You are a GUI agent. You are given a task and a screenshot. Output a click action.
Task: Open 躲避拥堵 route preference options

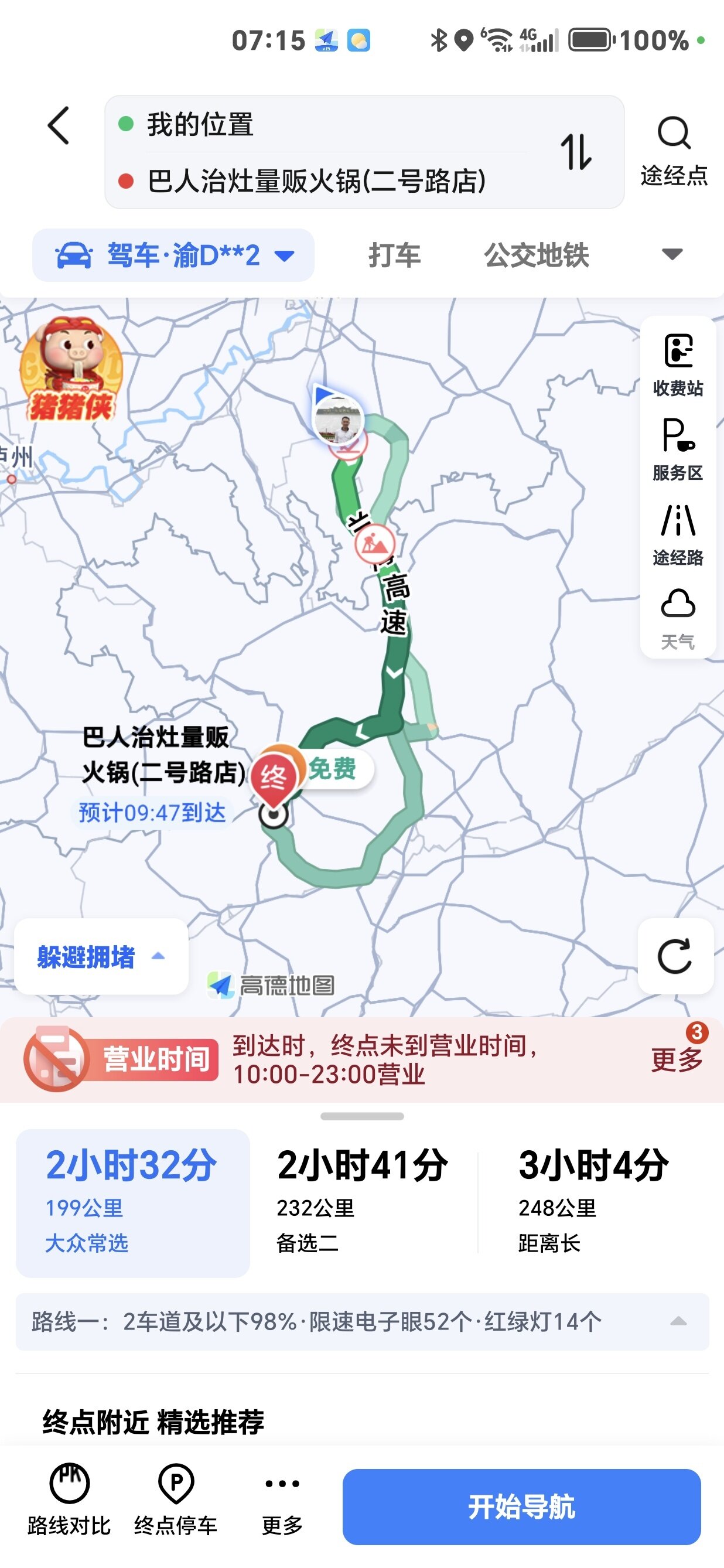point(101,956)
